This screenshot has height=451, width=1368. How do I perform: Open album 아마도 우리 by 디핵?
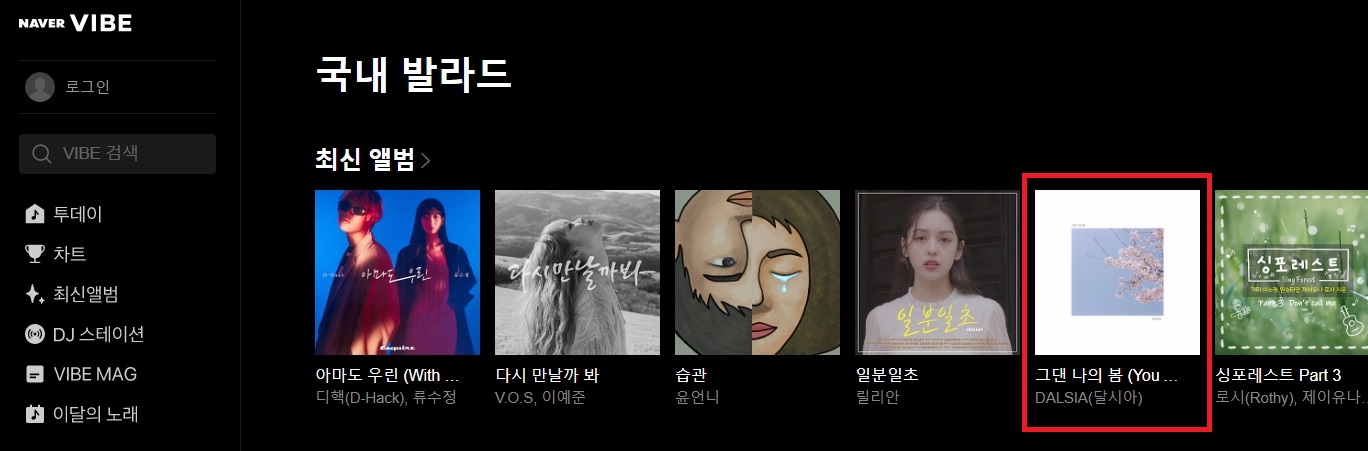point(397,272)
